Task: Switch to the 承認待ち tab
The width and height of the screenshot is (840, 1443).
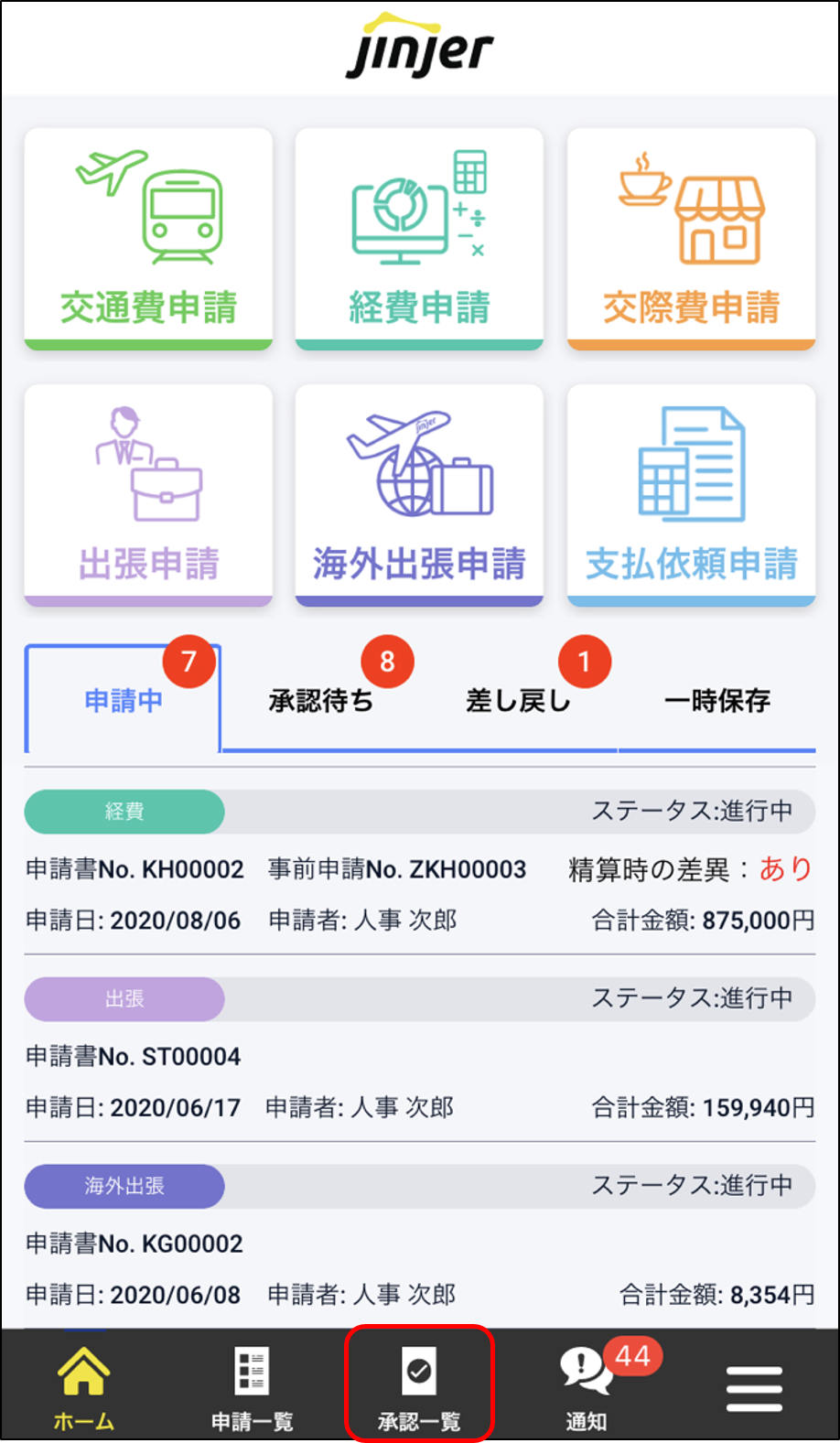Action: coord(321,701)
